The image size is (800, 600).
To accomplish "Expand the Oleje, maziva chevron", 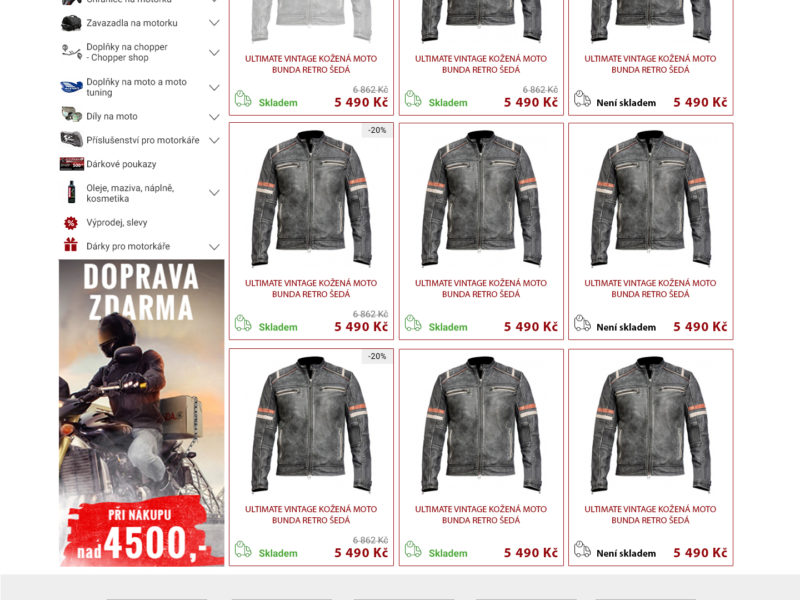I will pos(214,192).
